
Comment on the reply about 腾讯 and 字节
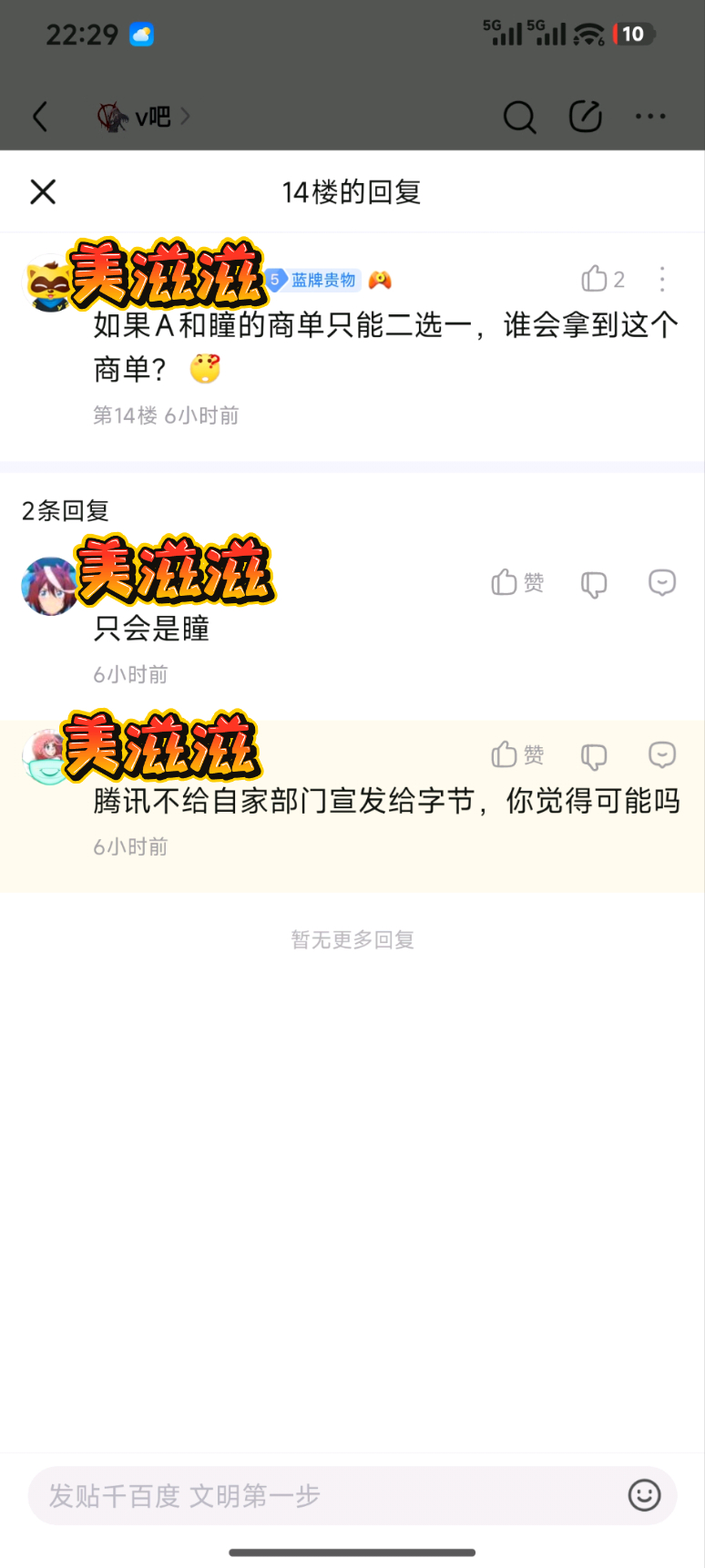pos(662,754)
